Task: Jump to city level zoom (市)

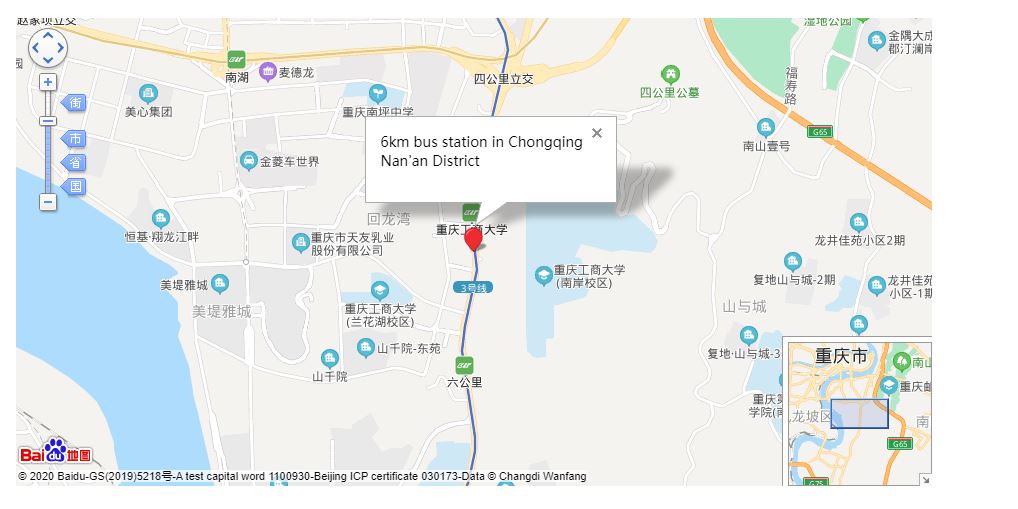Action: click(x=75, y=138)
